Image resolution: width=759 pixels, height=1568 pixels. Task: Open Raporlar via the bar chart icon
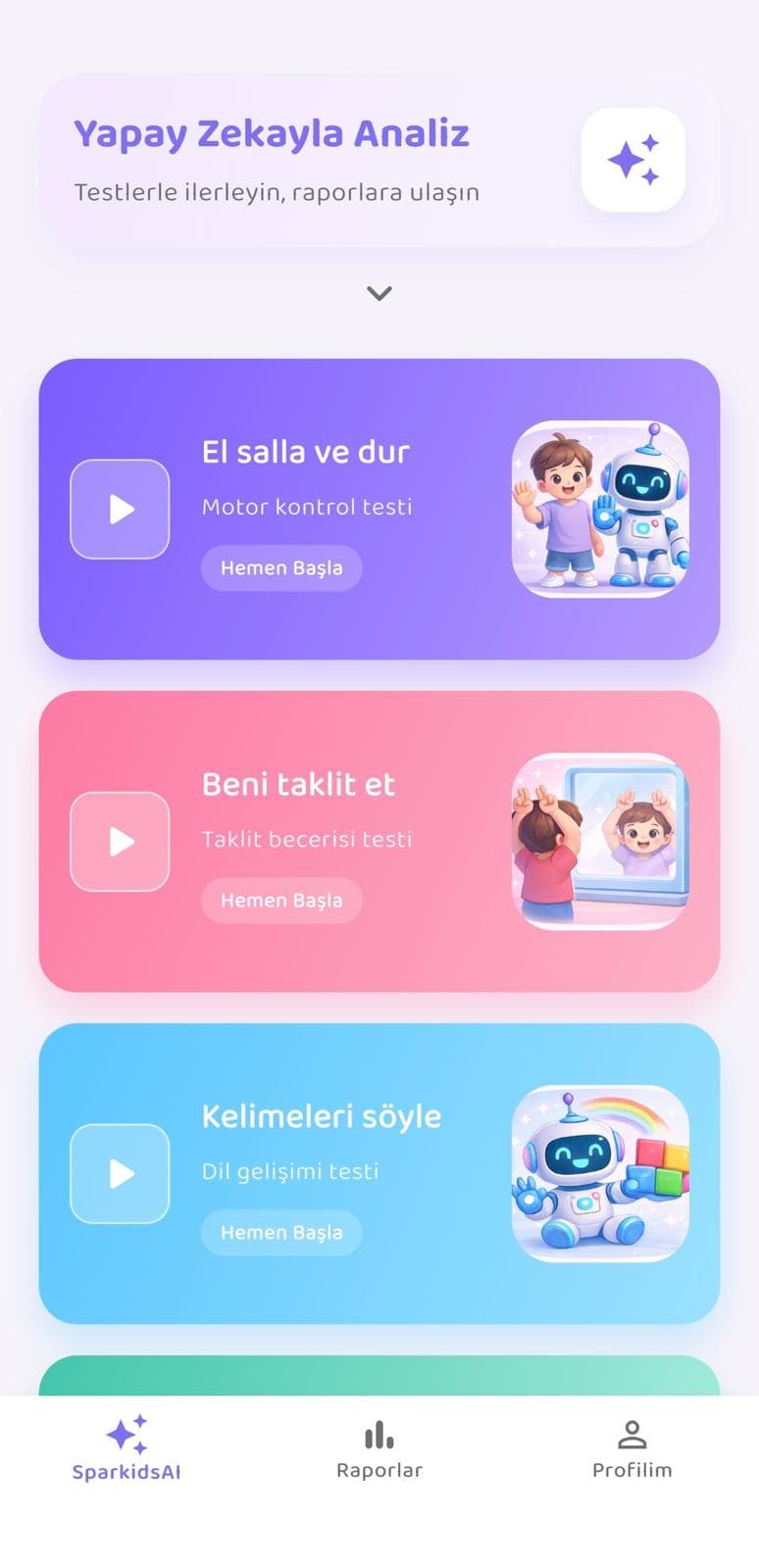(379, 1434)
